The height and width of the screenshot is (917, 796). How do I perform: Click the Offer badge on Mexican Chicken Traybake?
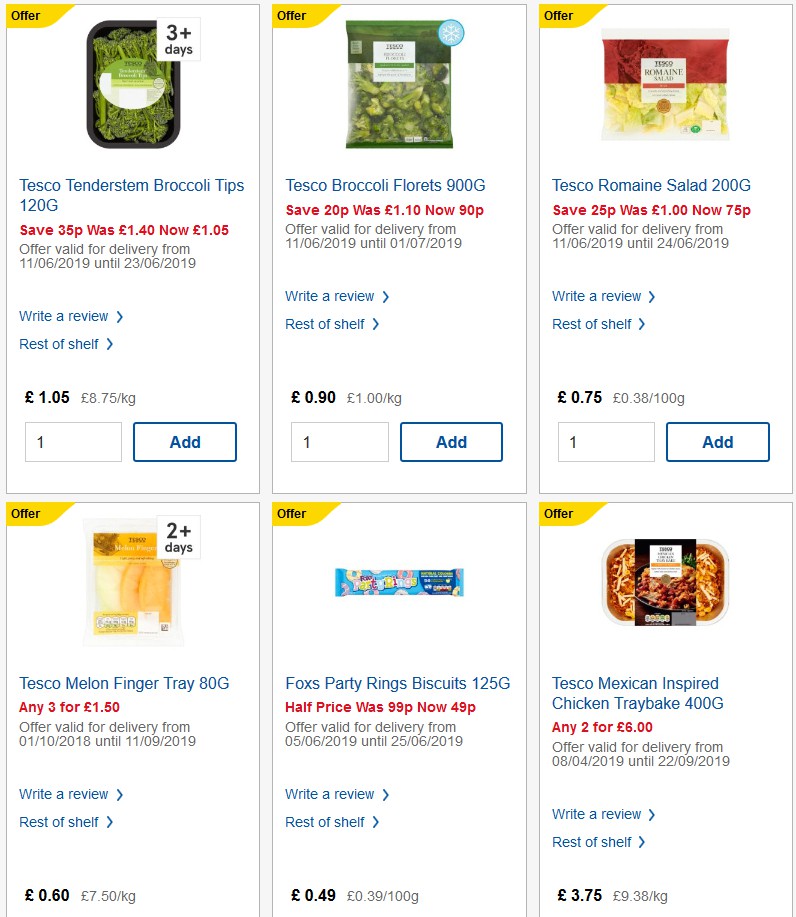coord(561,514)
